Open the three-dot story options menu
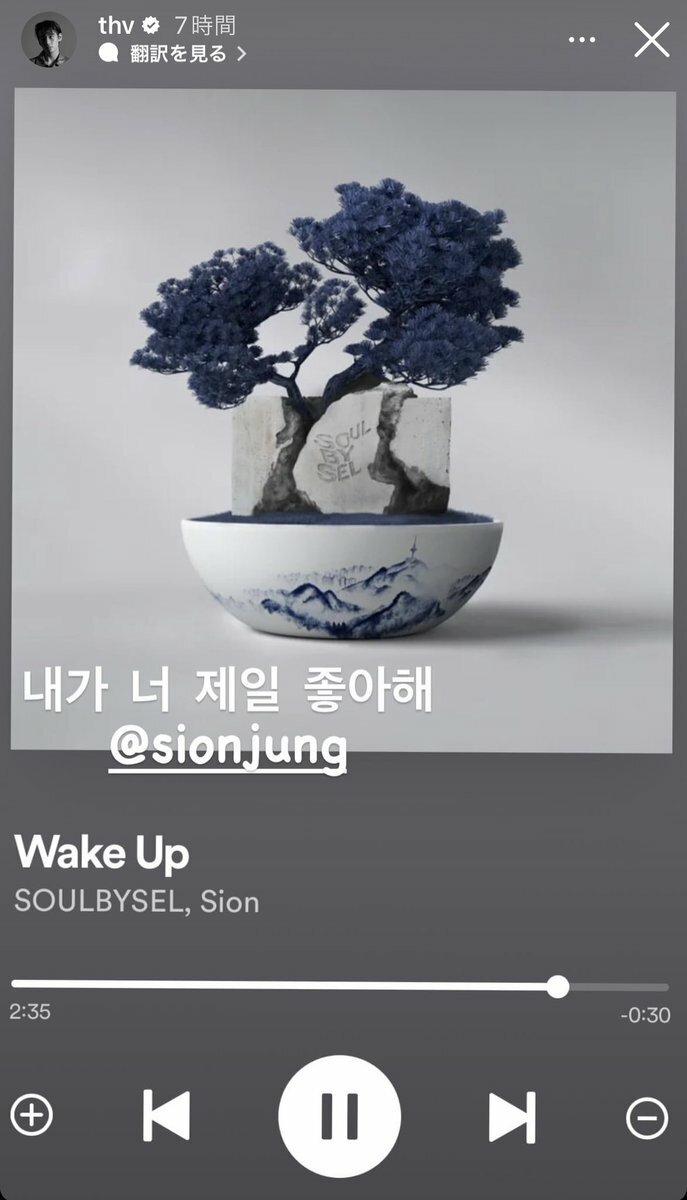 click(x=582, y=40)
